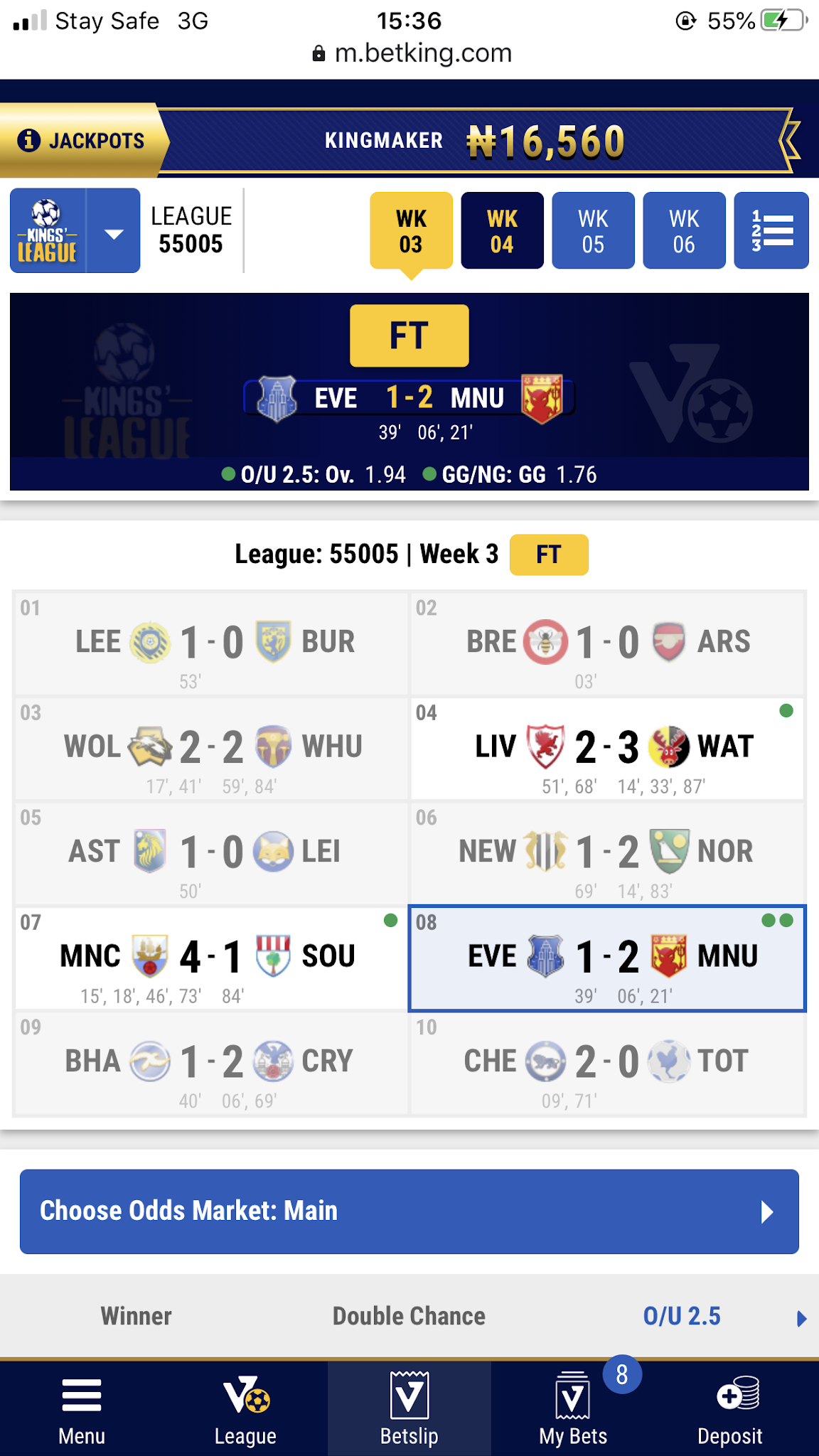Viewport: 819px width, 1456px height.
Task: Open the Jackpots info banner
Action: pos(82,141)
